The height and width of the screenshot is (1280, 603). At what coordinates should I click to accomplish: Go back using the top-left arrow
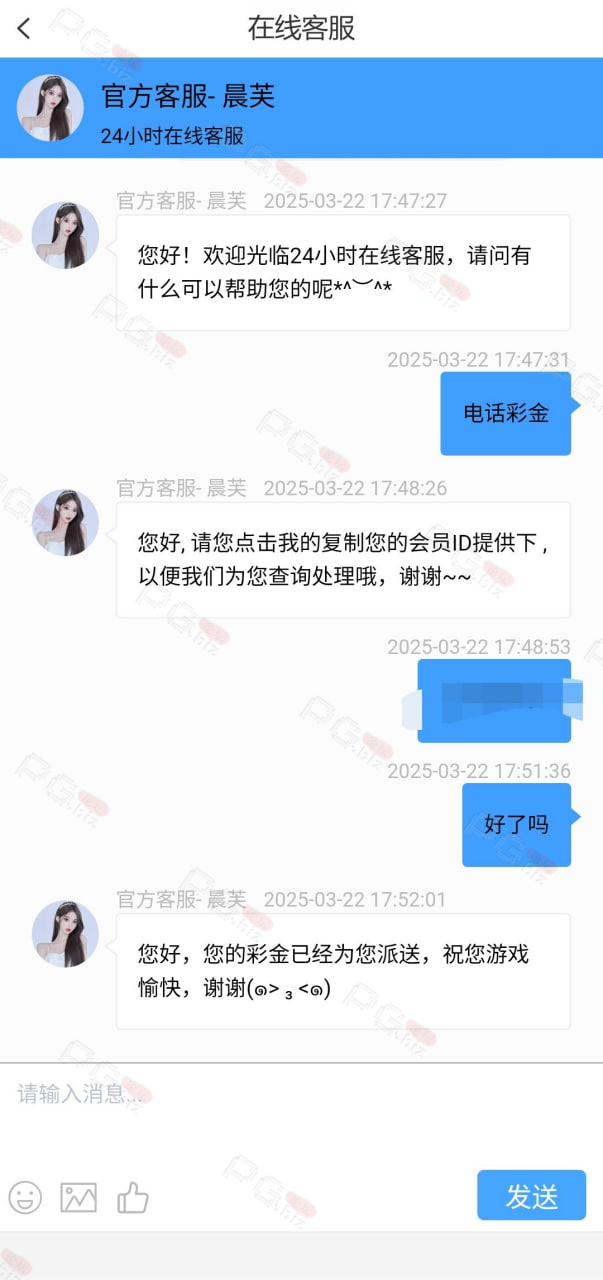pyautogui.click(x=24, y=28)
